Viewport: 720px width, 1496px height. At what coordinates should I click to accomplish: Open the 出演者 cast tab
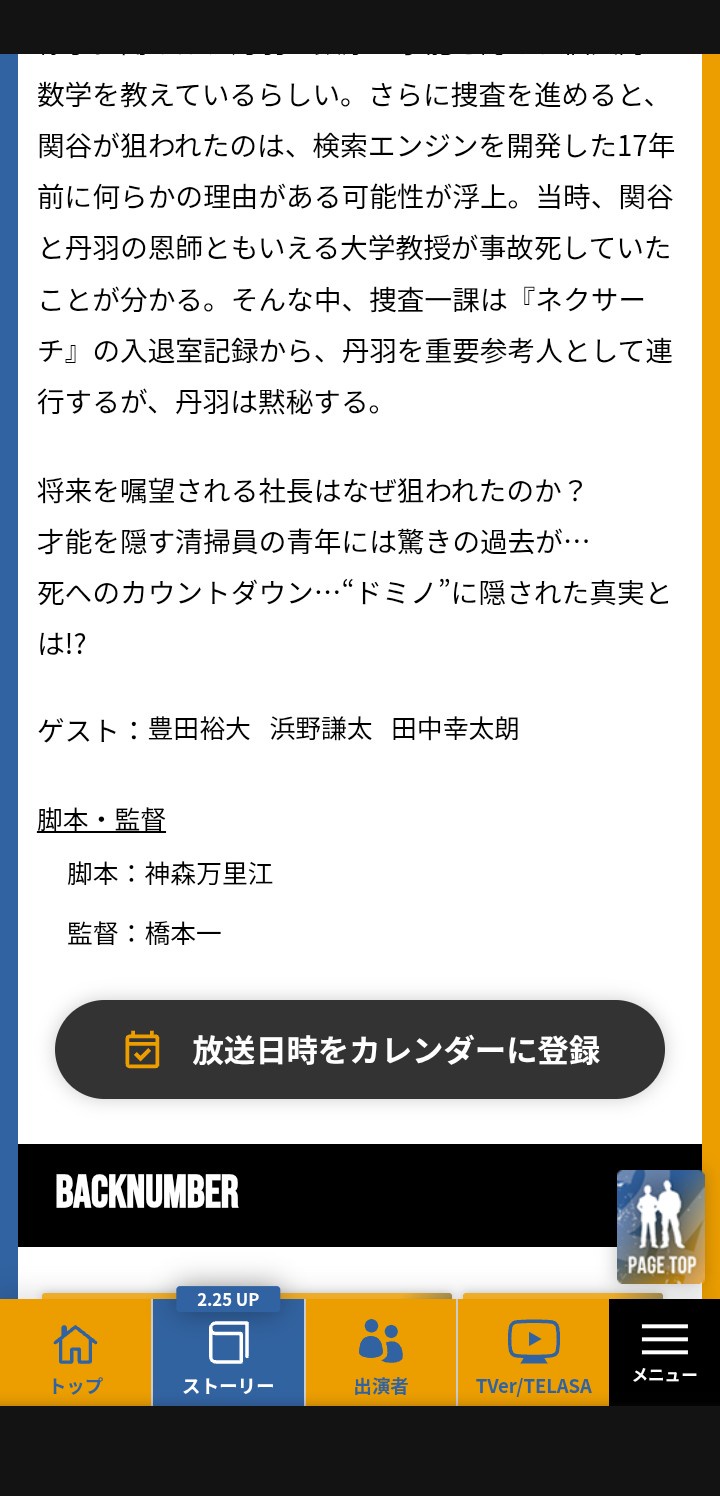(x=381, y=1354)
